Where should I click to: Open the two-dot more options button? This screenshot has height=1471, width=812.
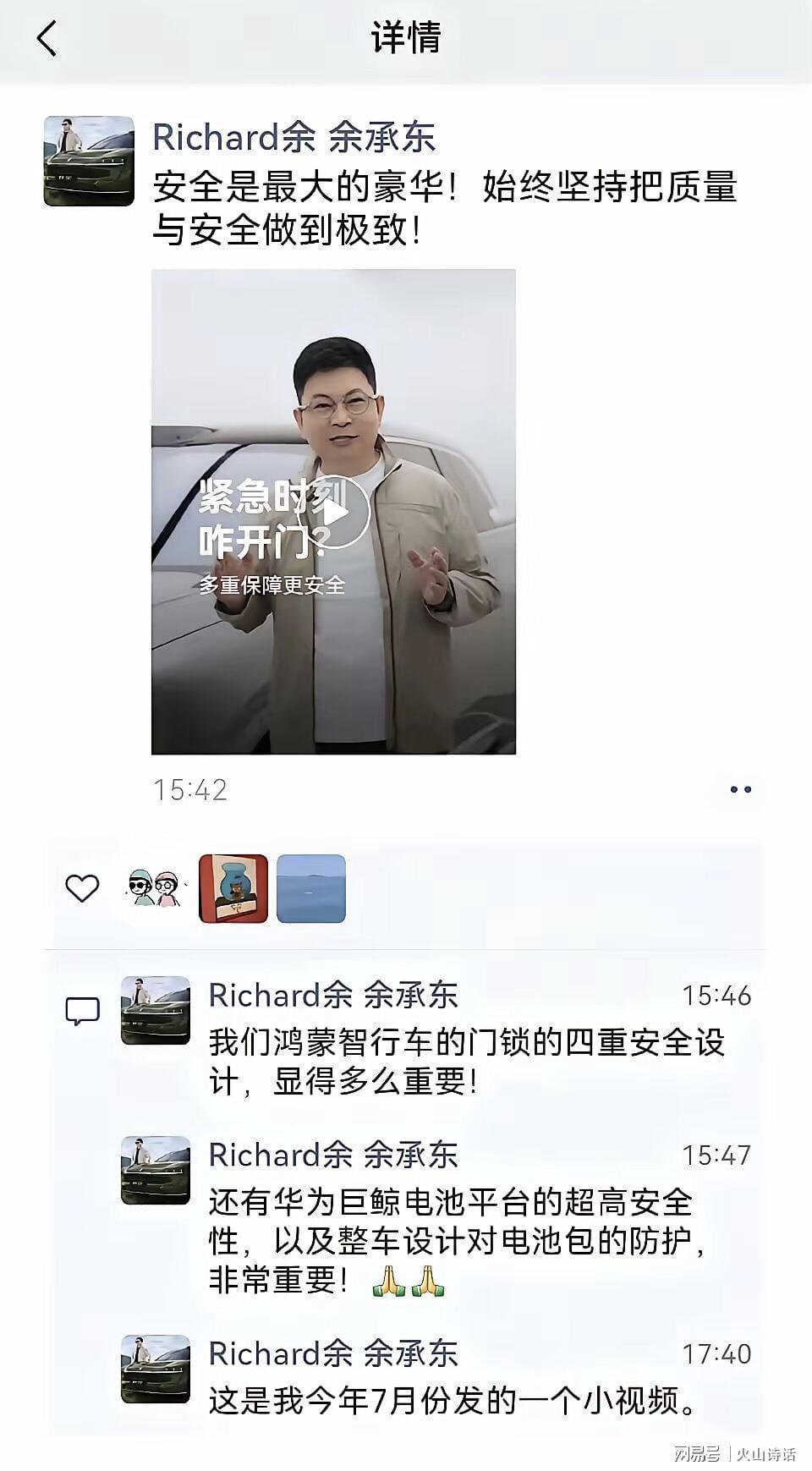click(x=740, y=790)
